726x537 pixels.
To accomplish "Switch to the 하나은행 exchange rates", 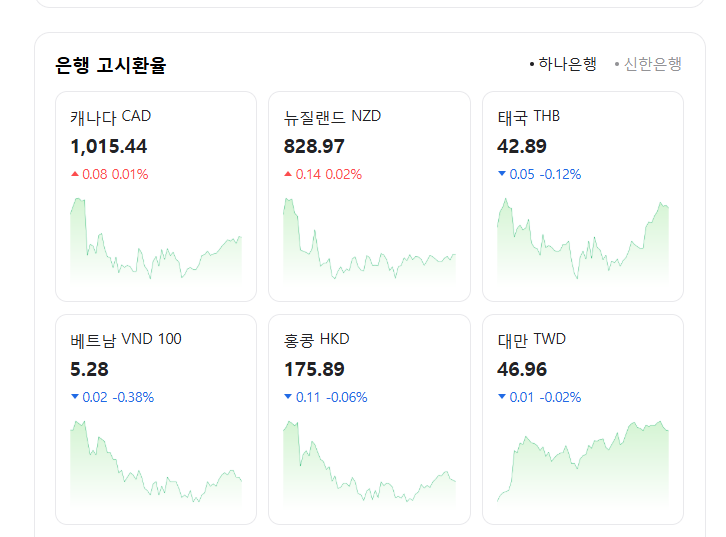I will [x=566, y=64].
